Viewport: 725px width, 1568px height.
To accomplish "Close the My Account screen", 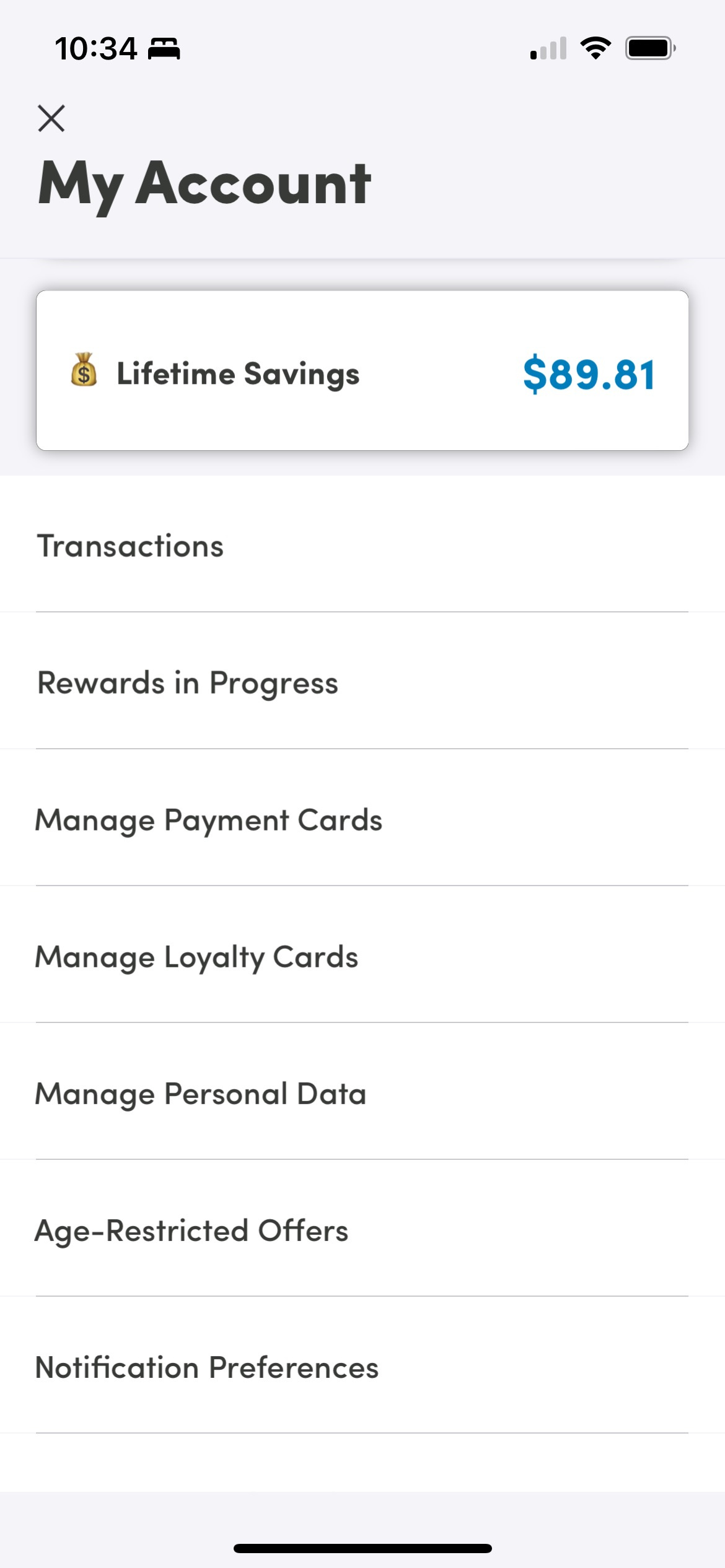I will coord(51,118).
